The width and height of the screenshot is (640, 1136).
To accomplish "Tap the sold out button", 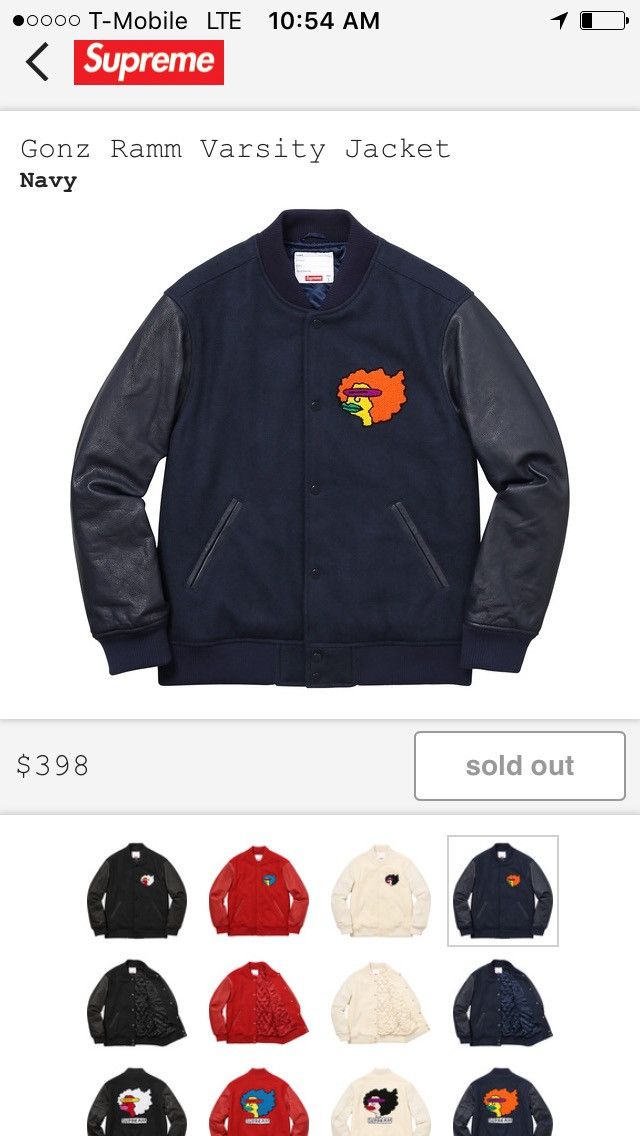I will point(520,766).
